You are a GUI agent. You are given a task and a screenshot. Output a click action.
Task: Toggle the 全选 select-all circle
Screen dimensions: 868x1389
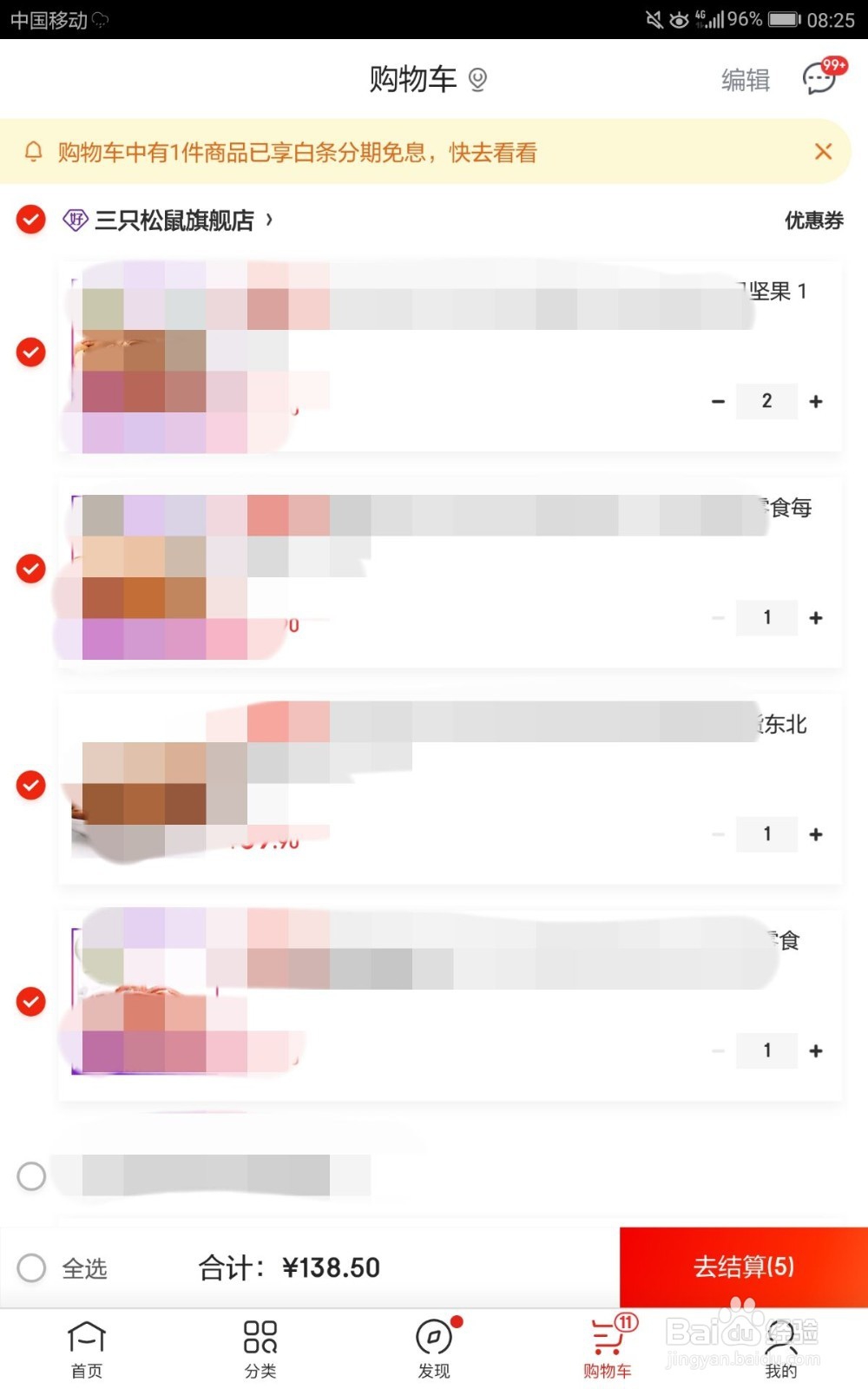(x=32, y=1268)
